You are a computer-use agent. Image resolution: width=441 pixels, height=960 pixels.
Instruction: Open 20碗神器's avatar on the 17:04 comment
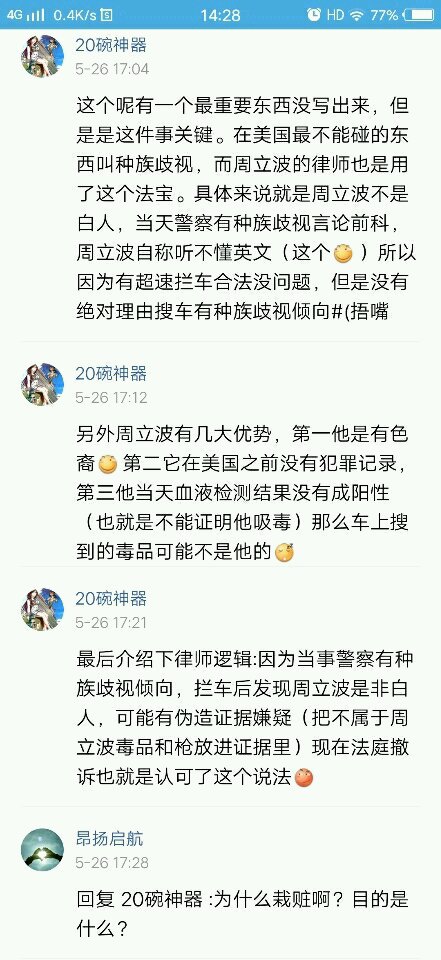tap(42, 56)
